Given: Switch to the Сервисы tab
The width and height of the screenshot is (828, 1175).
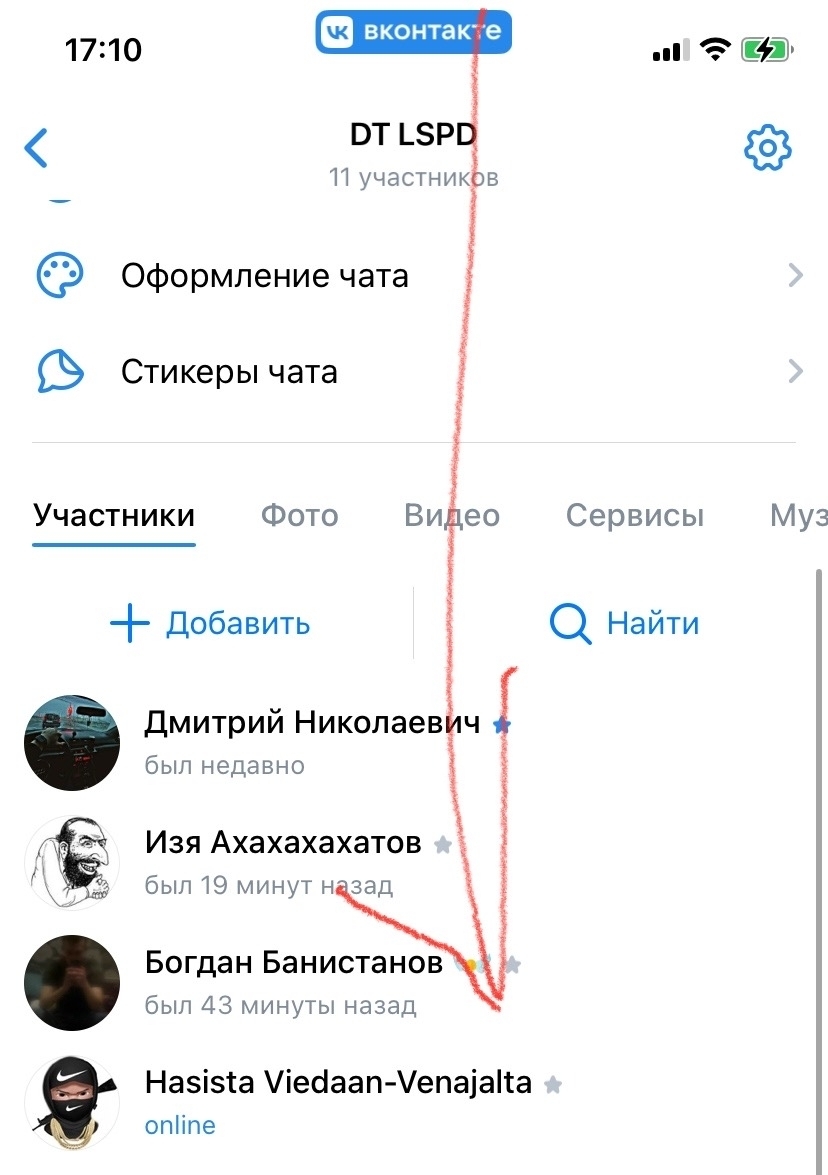Looking at the screenshot, I should (x=634, y=516).
